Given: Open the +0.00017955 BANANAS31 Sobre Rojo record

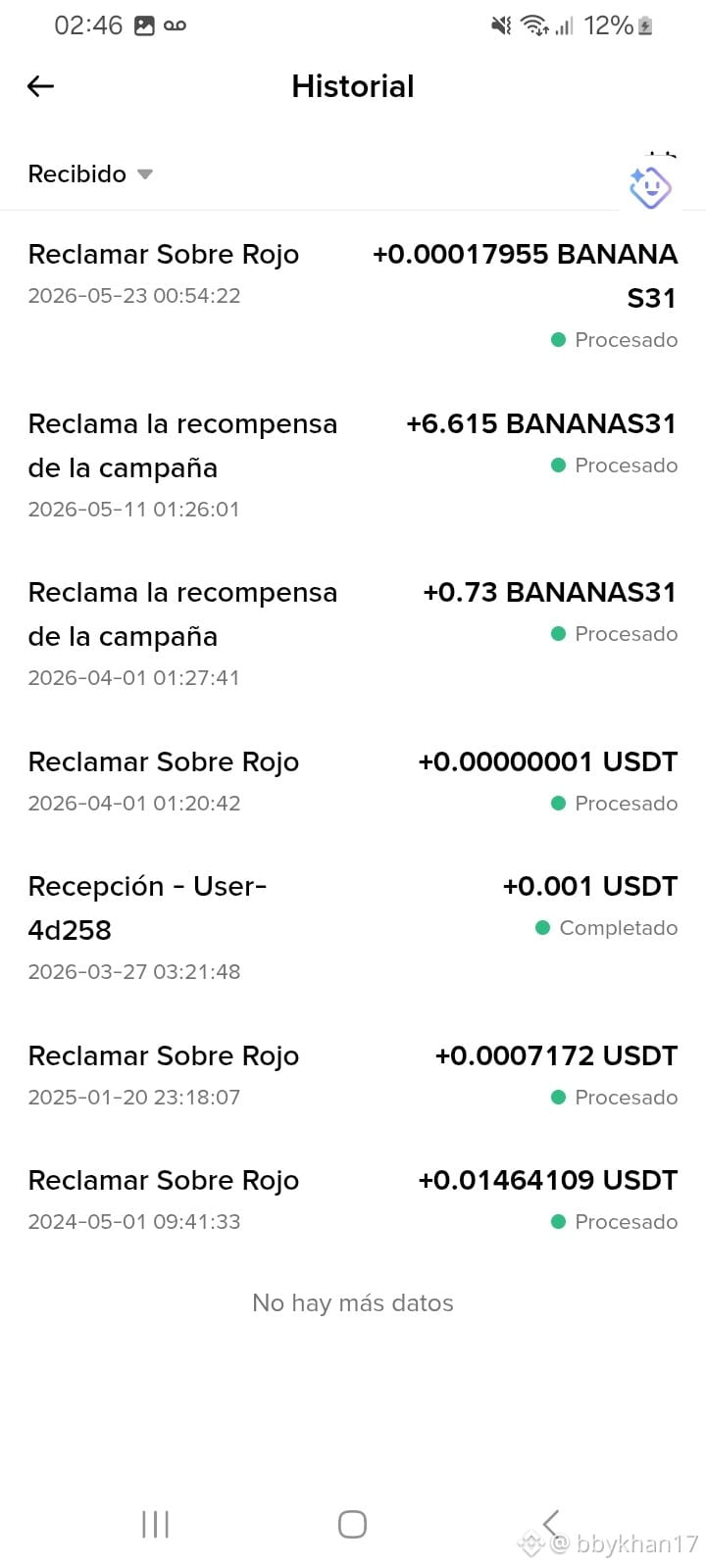Looking at the screenshot, I should coord(353,295).
